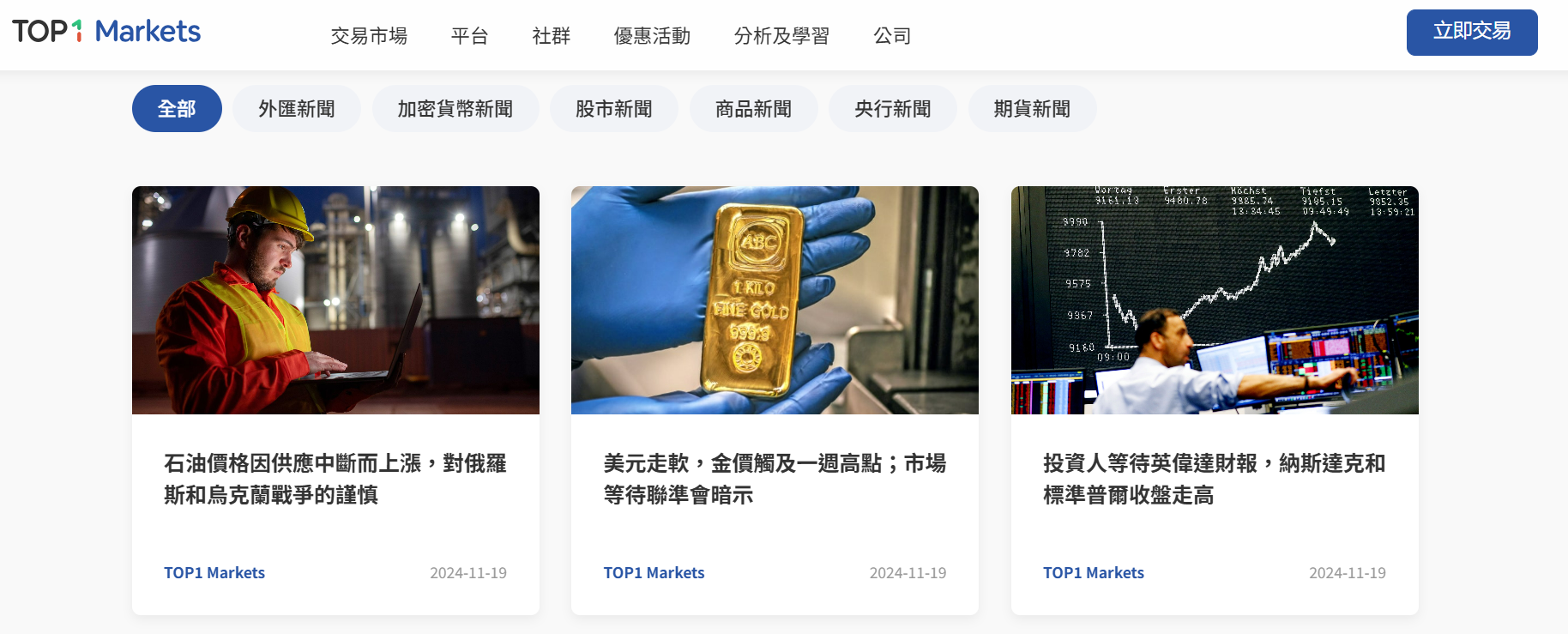Switch to 加密貨幣新聞 category
1568x634 pixels.
455,109
